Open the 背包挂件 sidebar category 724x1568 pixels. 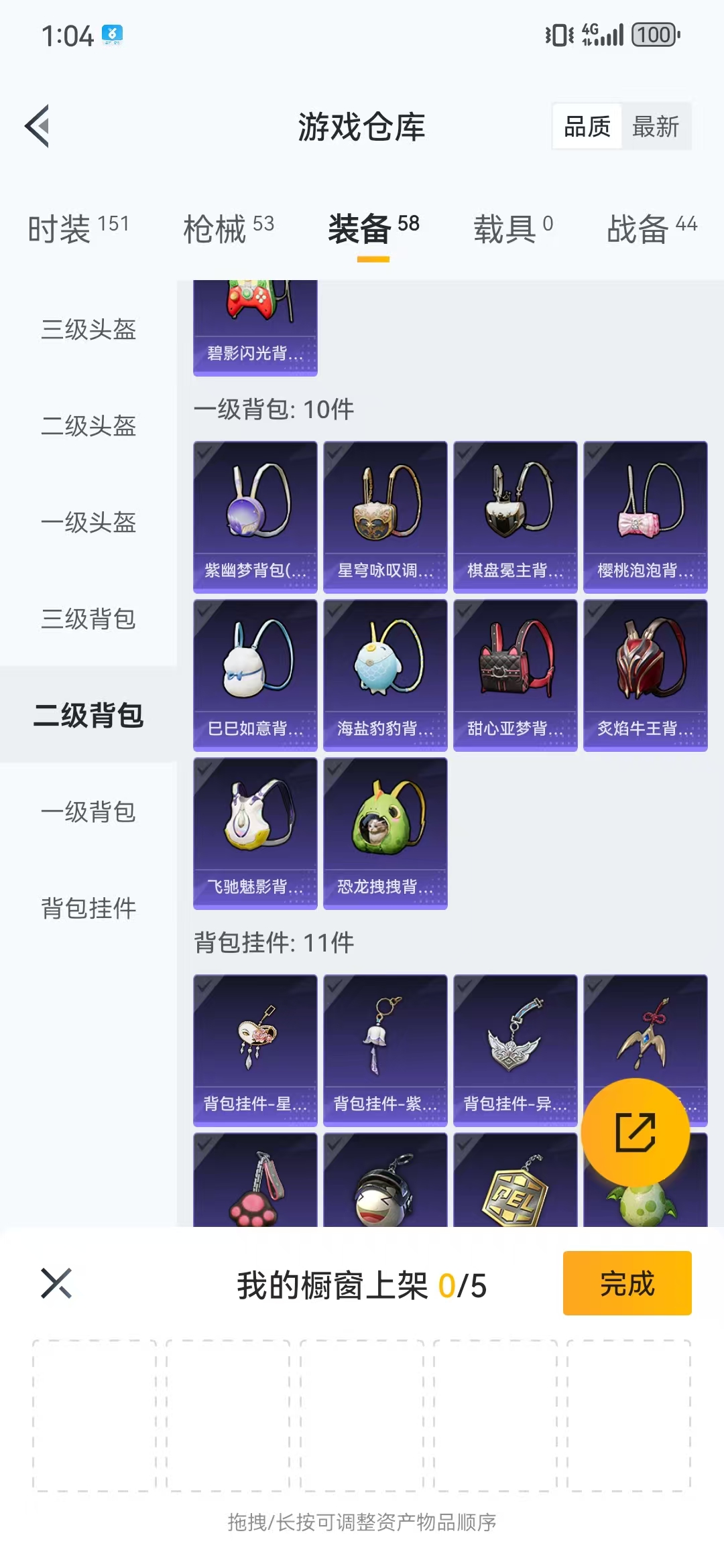click(x=88, y=909)
